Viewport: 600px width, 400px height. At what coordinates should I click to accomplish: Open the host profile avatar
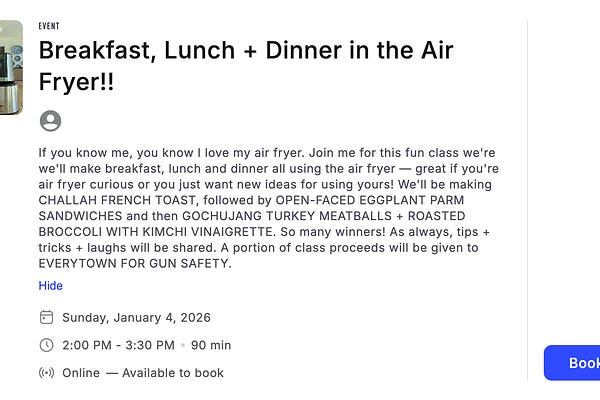coord(50,121)
